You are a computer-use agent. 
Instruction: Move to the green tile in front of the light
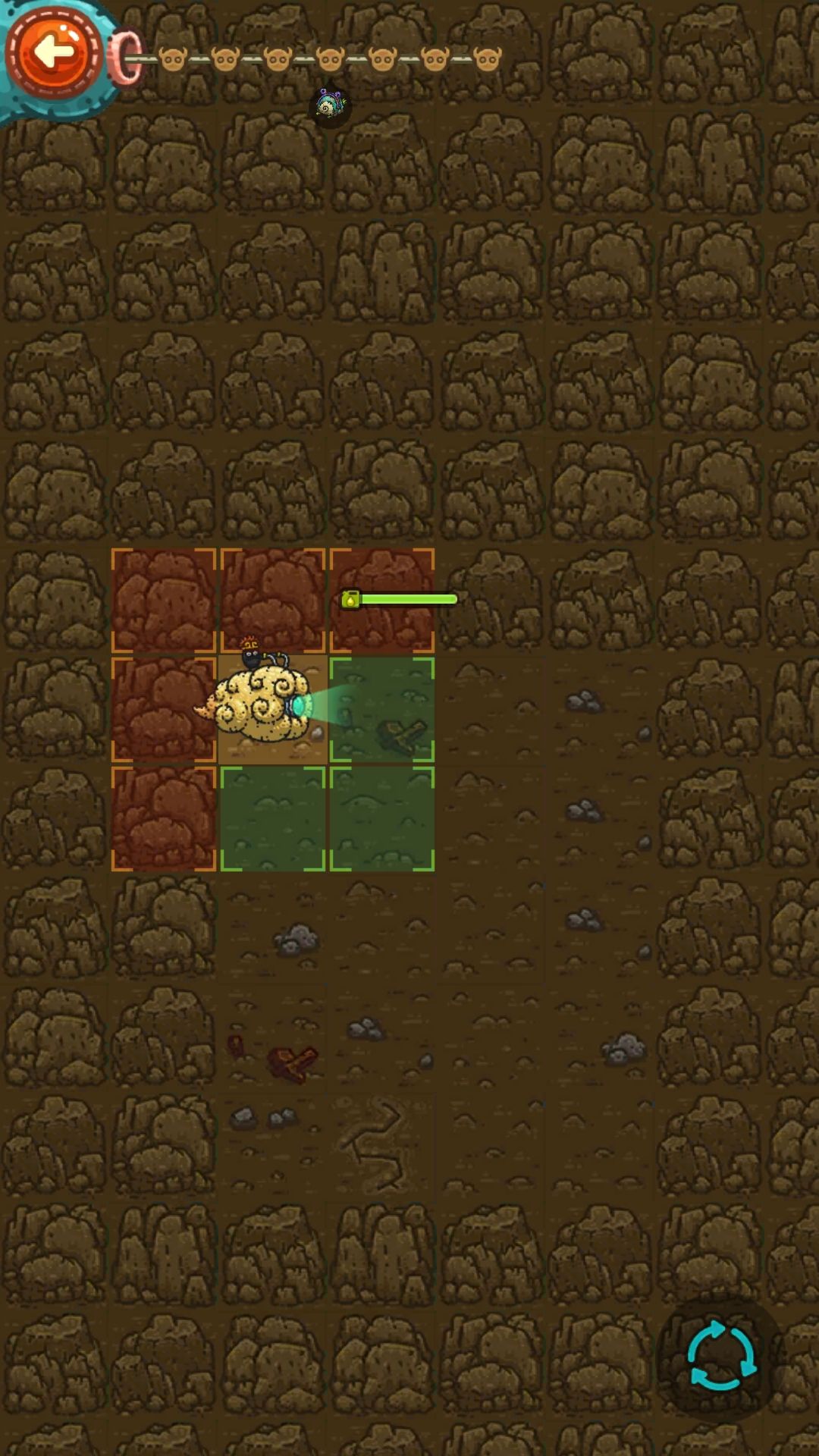(x=382, y=710)
